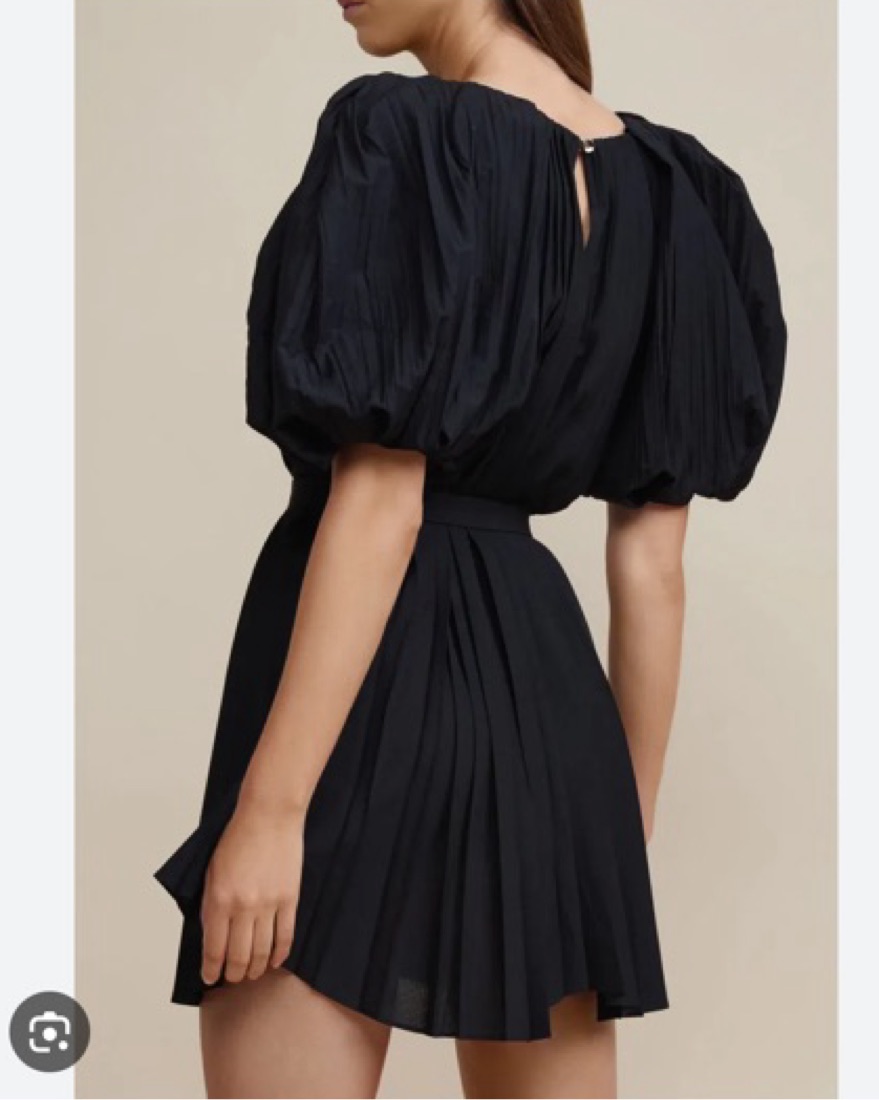Viewport: 879px width, 1100px height.
Task: Search this image with Google Lens
Action: (x=49, y=1031)
